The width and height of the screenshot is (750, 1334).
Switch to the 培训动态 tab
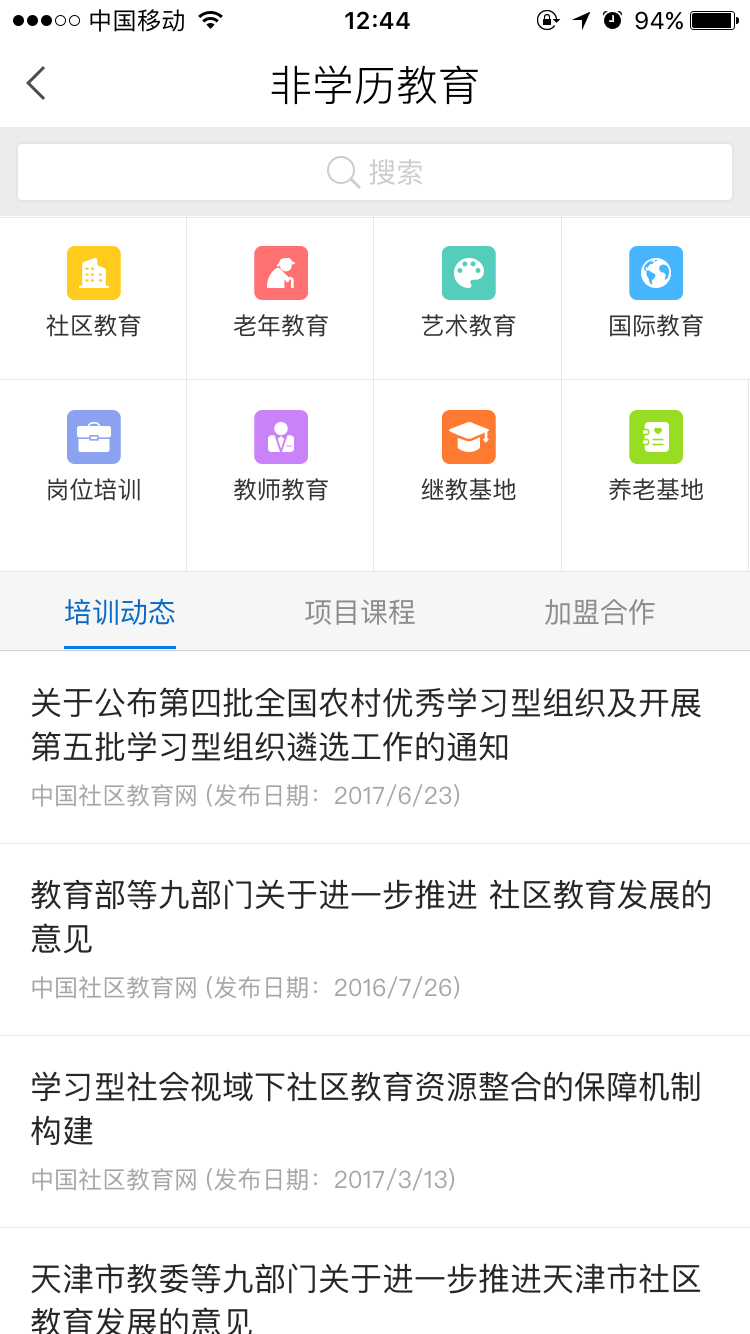[120, 612]
